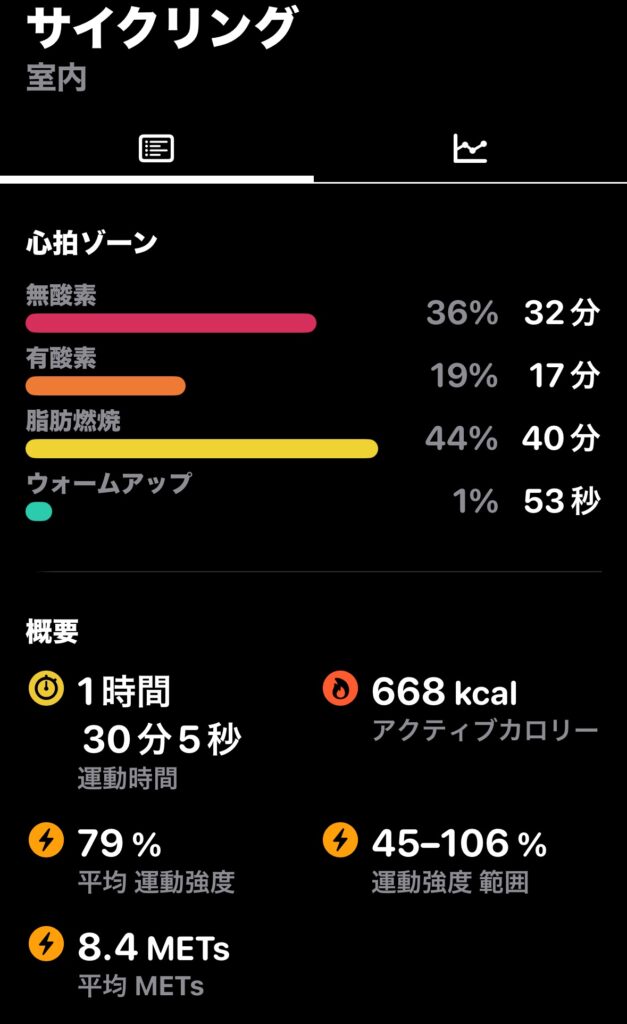Viewport: 627px width, 1024px height.
Task: Select the summary list tab
Action: tap(156, 149)
